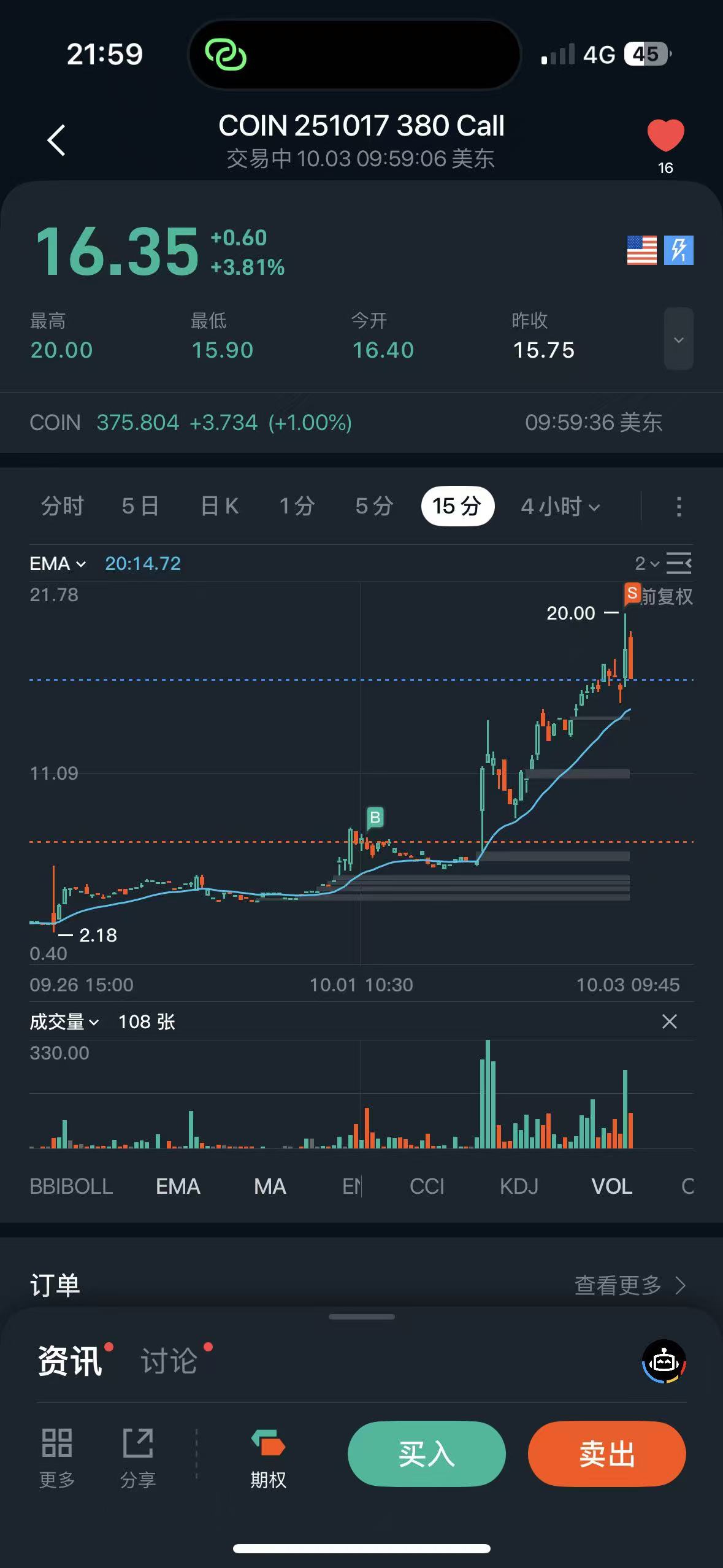The width and height of the screenshot is (723, 1568).
Task: Toggle the red heart favorite icon
Action: point(665,135)
